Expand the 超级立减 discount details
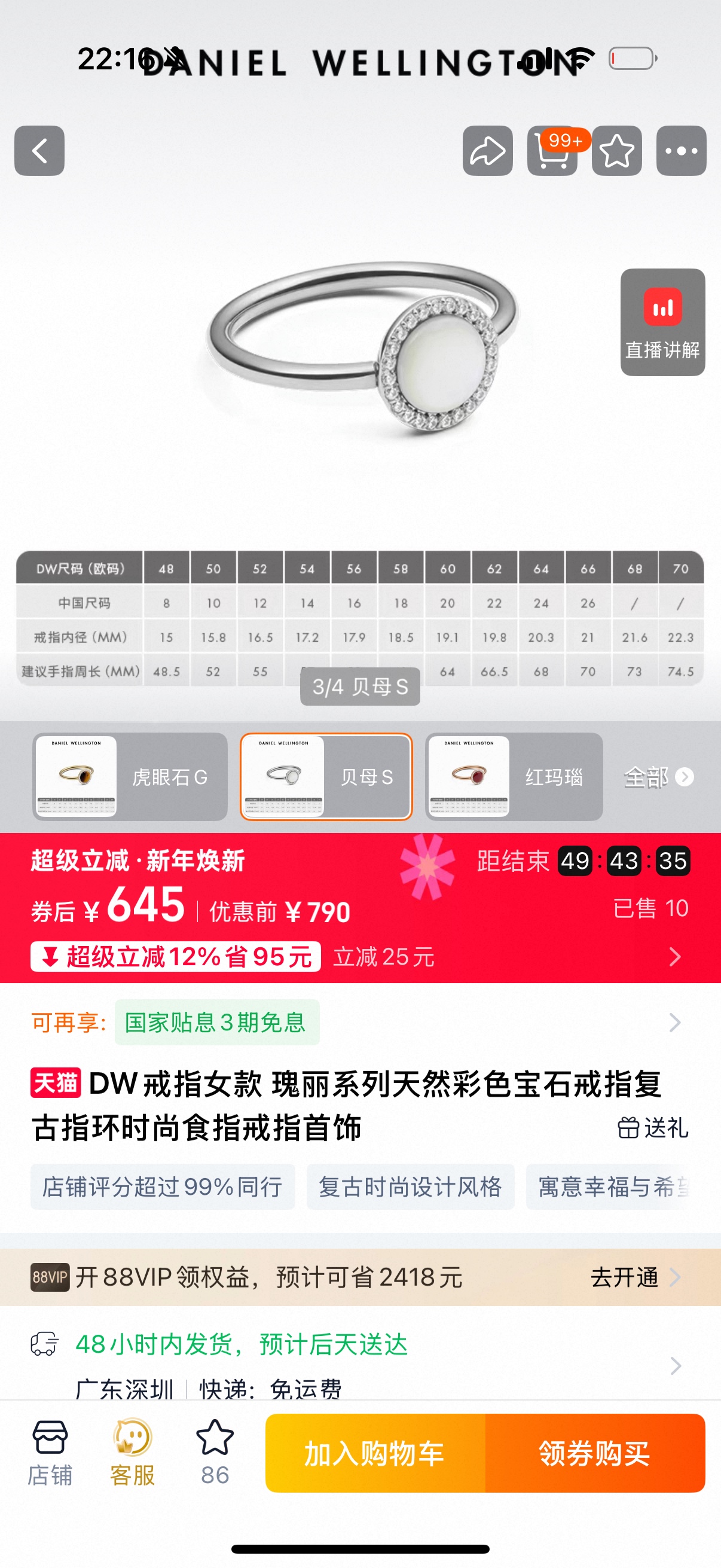Screen dimensions: 721x1568 [674, 956]
